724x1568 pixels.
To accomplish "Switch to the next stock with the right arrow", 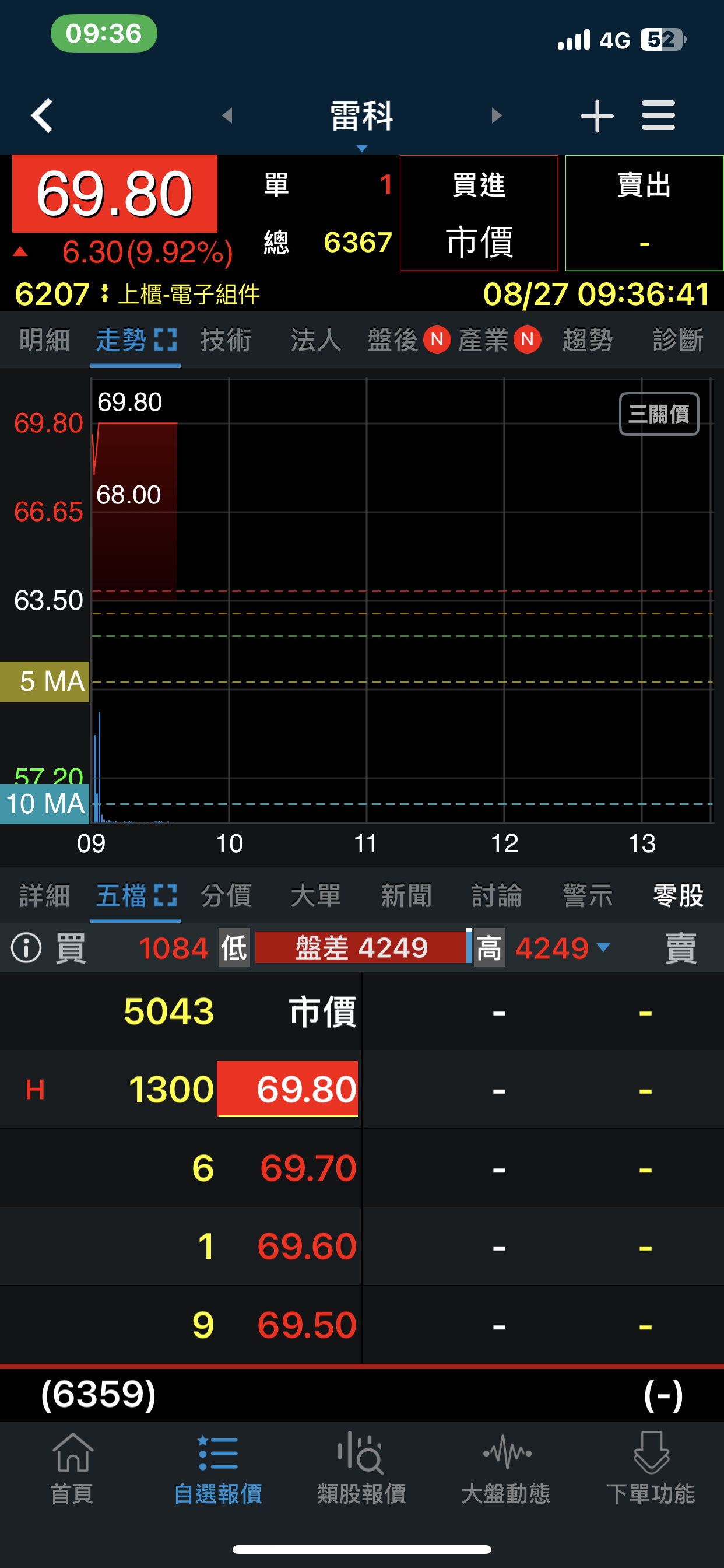I will (x=497, y=115).
